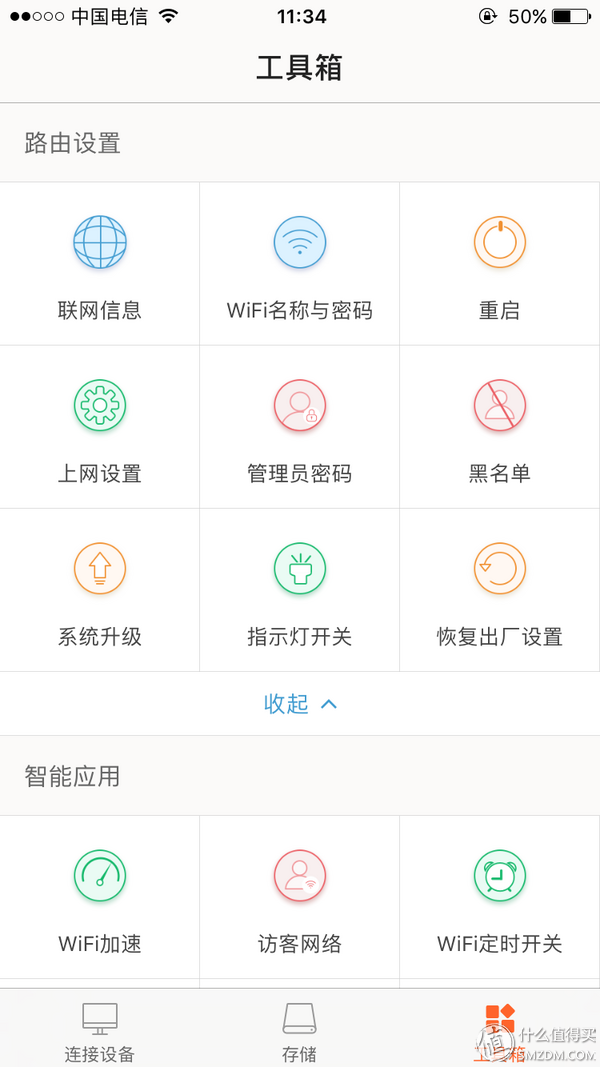Open WiFi加速 speed boost

100,898
